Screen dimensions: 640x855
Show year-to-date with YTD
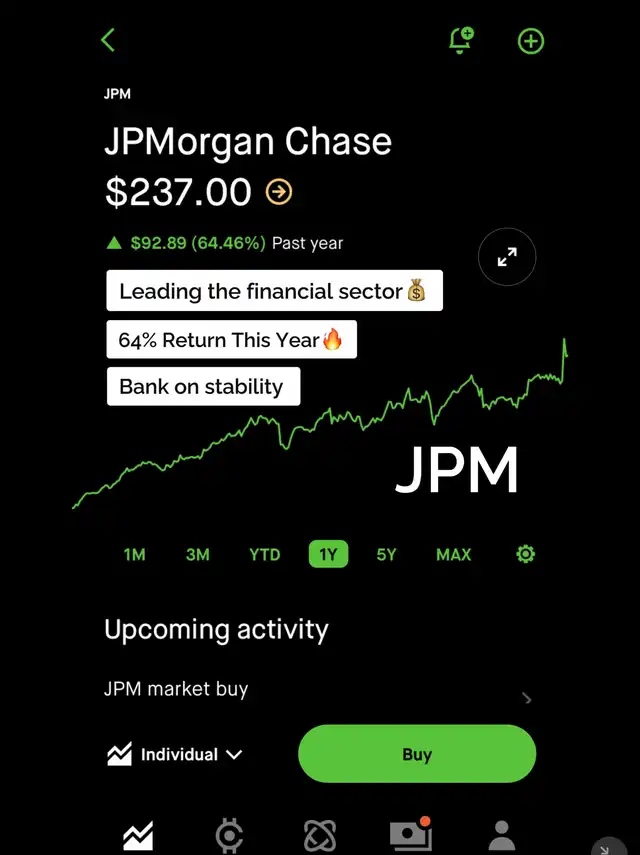[x=265, y=554]
